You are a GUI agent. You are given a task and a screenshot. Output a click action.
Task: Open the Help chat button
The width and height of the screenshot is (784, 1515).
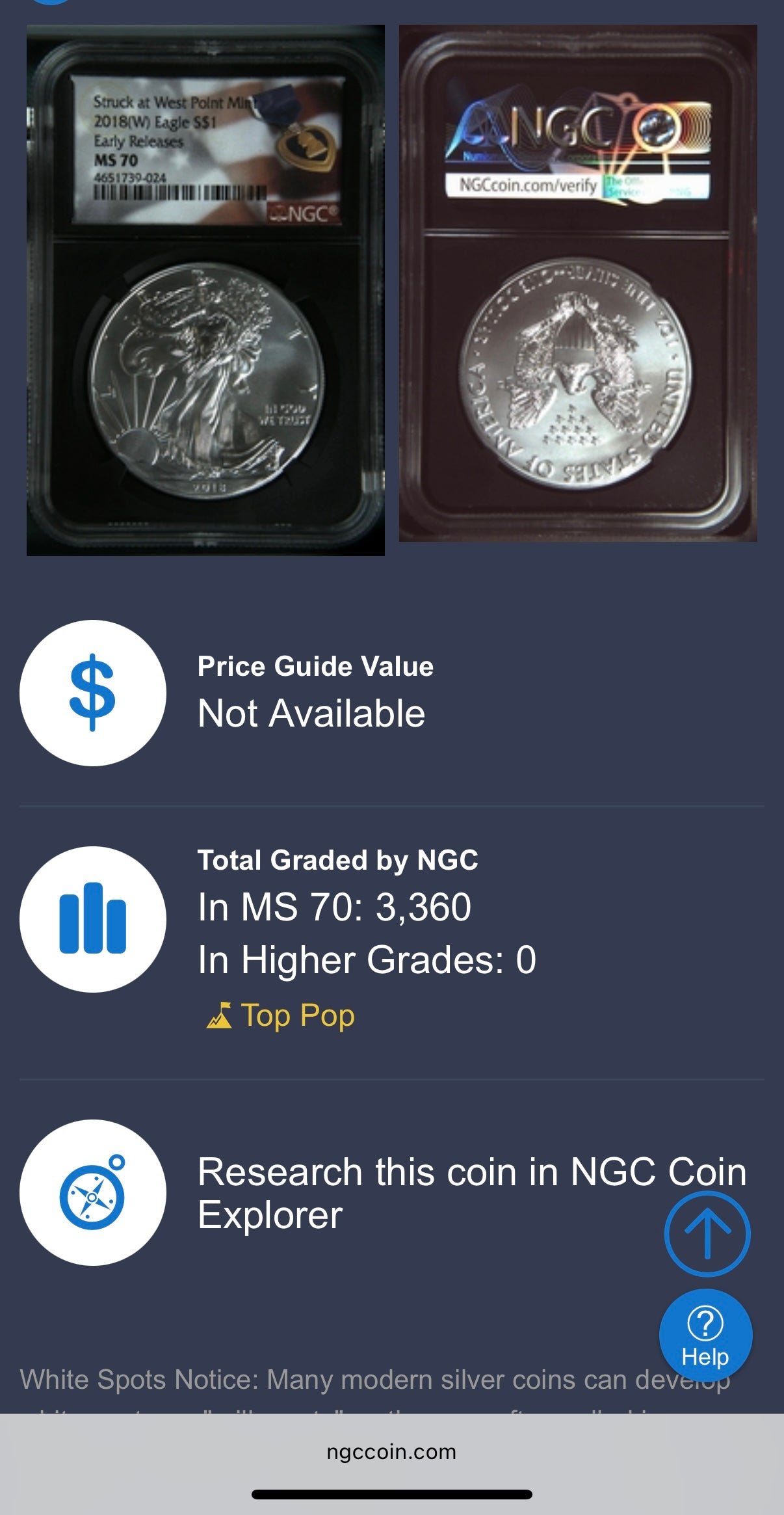705,1335
